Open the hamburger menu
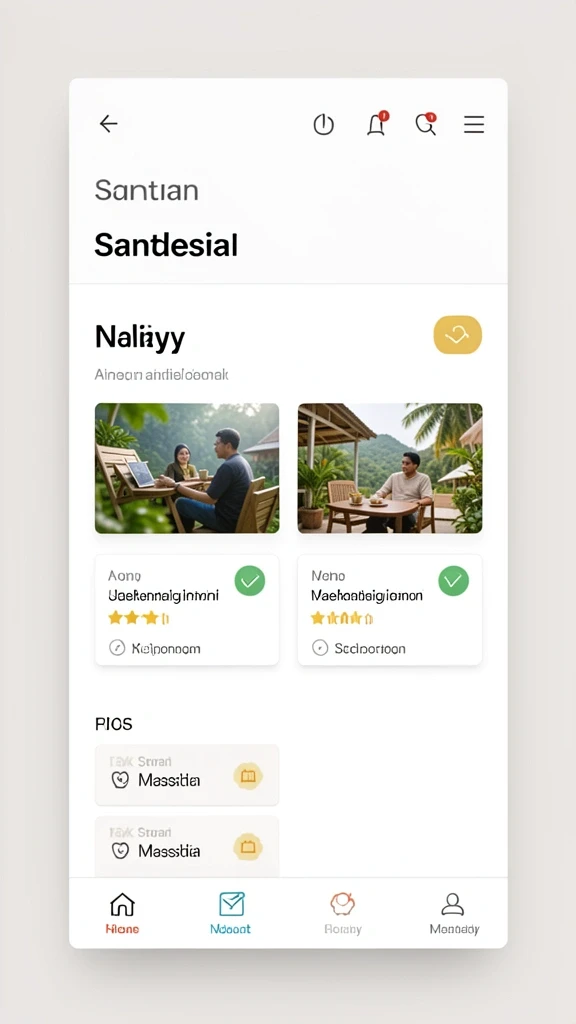This screenshot has width=576, height=1024. coord(474,124)
